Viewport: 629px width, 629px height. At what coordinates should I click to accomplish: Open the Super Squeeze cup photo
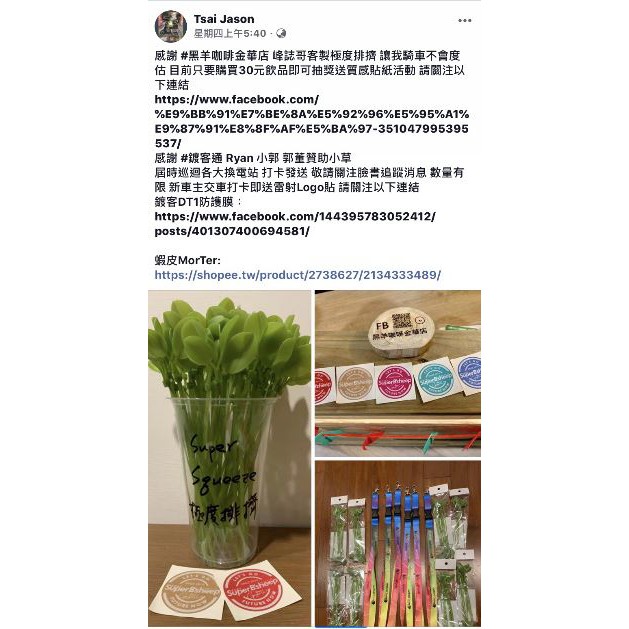[229, 458]
